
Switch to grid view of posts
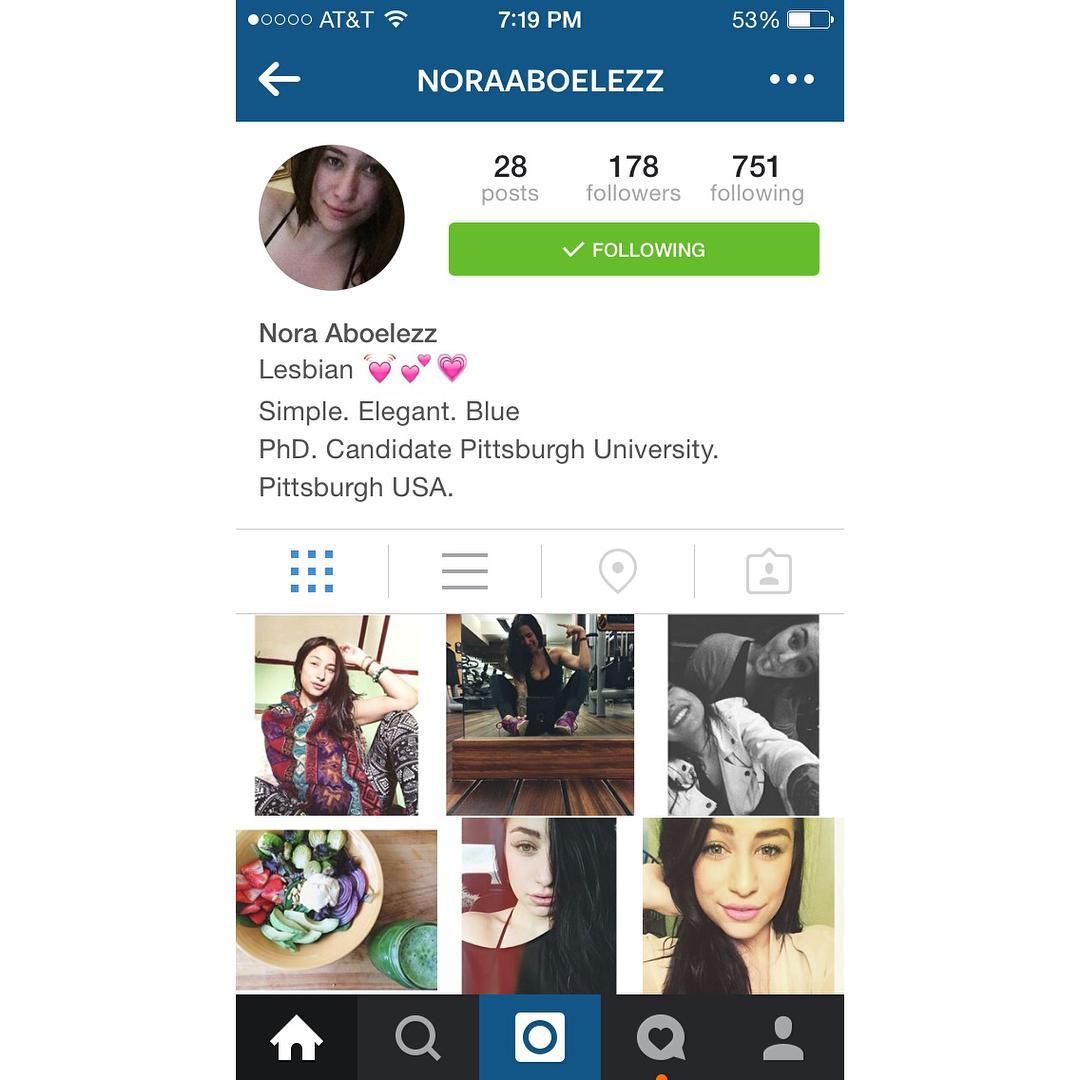312,571
